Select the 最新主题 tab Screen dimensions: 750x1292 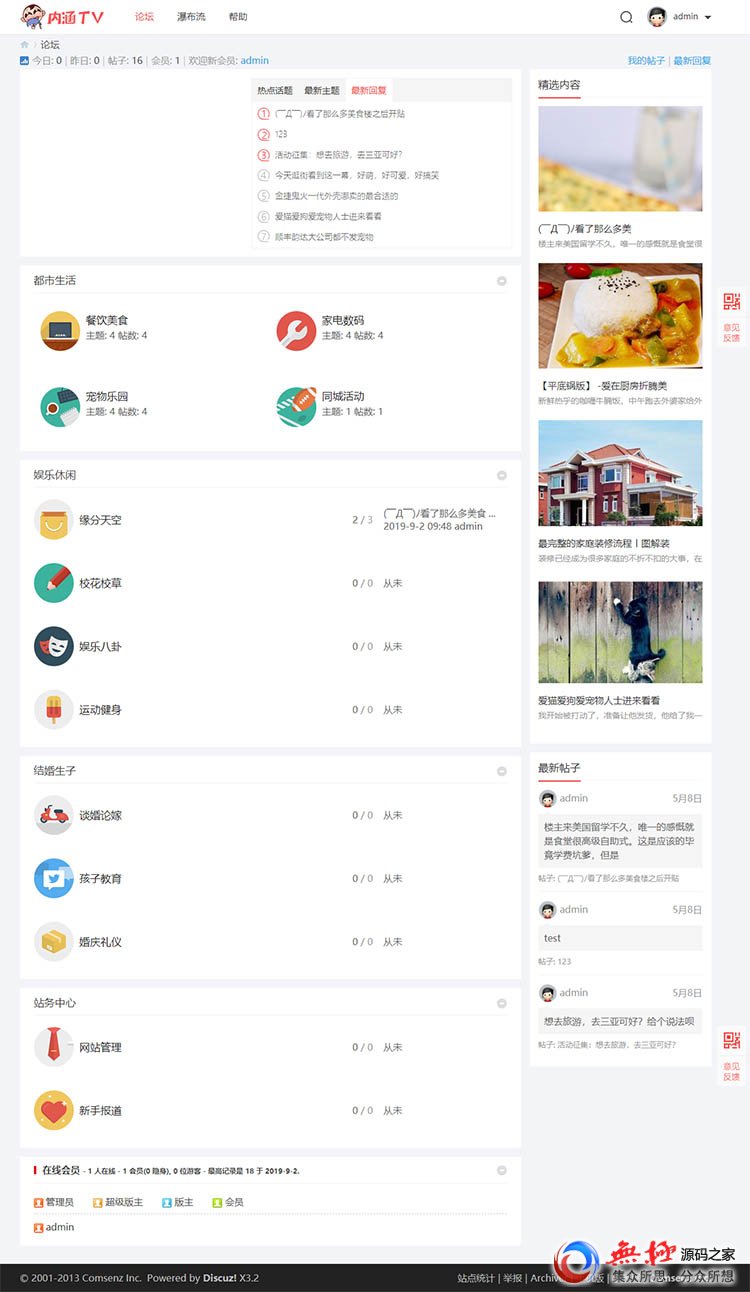click(x=322, y=90)
